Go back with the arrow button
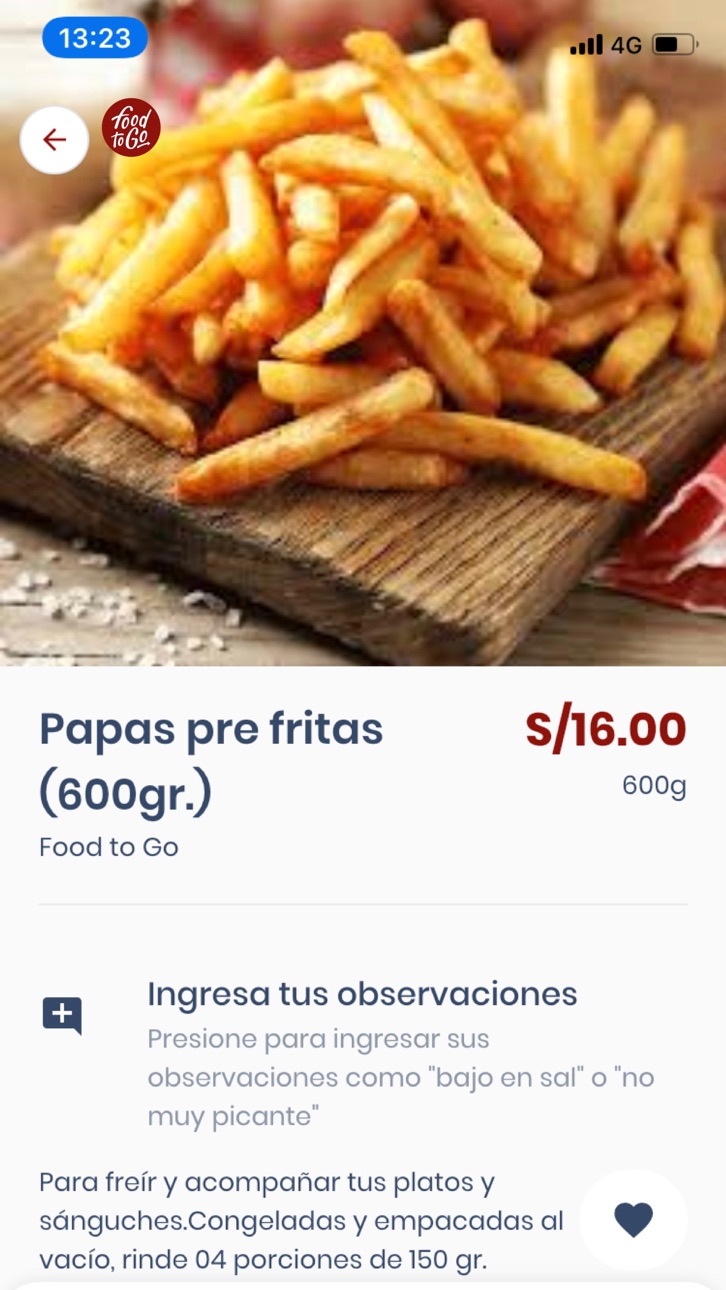The width and height of the screenshot is (726, 1290). click(54, 140)
